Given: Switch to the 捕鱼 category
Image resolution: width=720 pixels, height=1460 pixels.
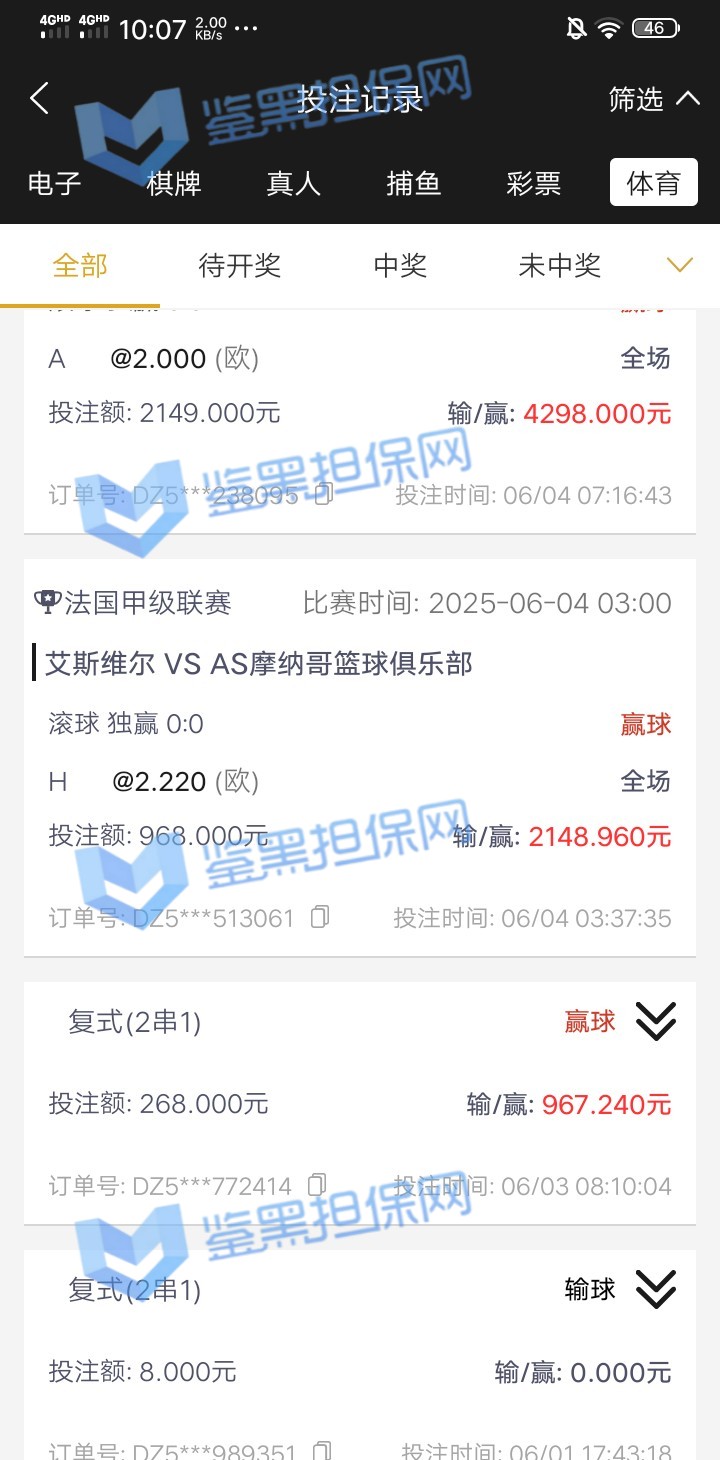Looking at the screenshot, I should (x=413, y=183).
